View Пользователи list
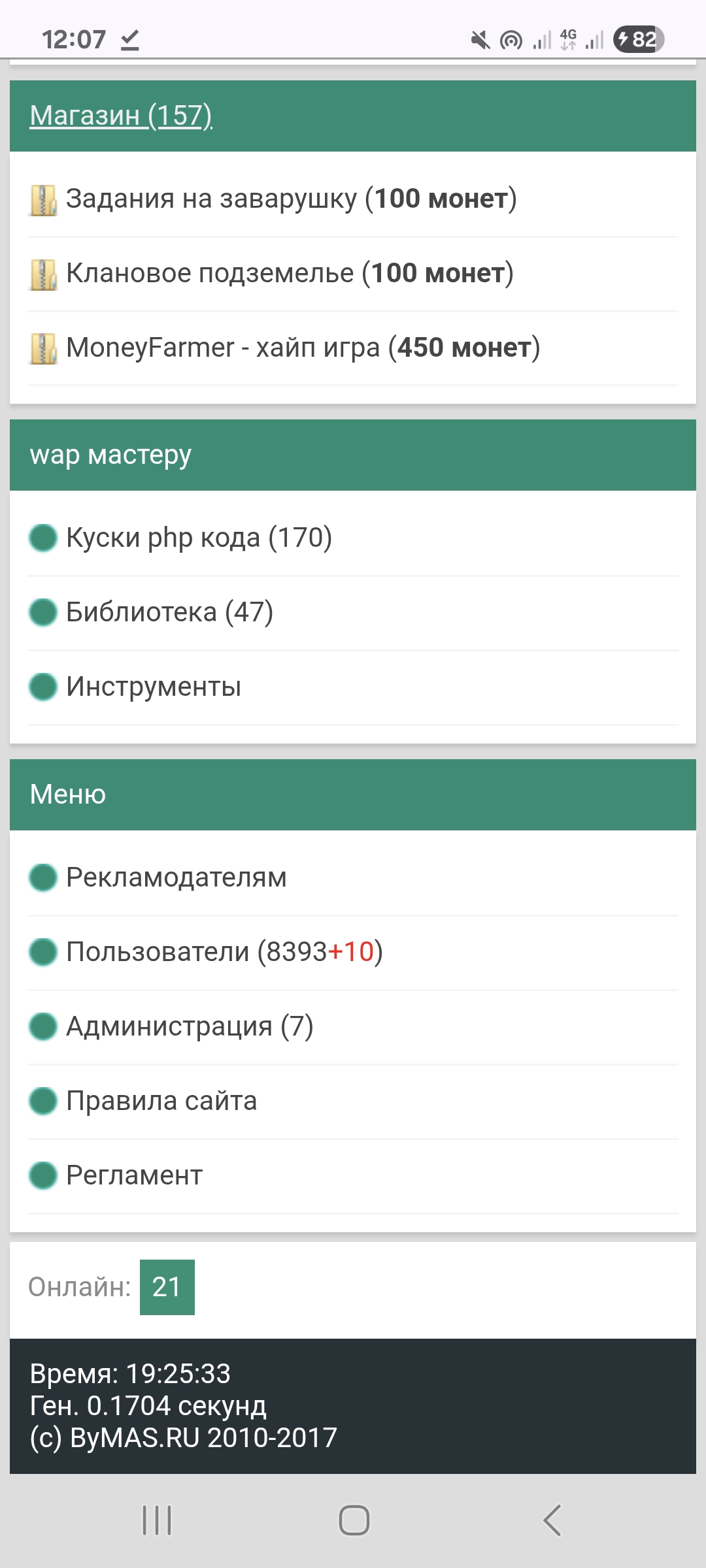Image resolution: width=706 pixels, height=1568 pixels. coord(224,952)
